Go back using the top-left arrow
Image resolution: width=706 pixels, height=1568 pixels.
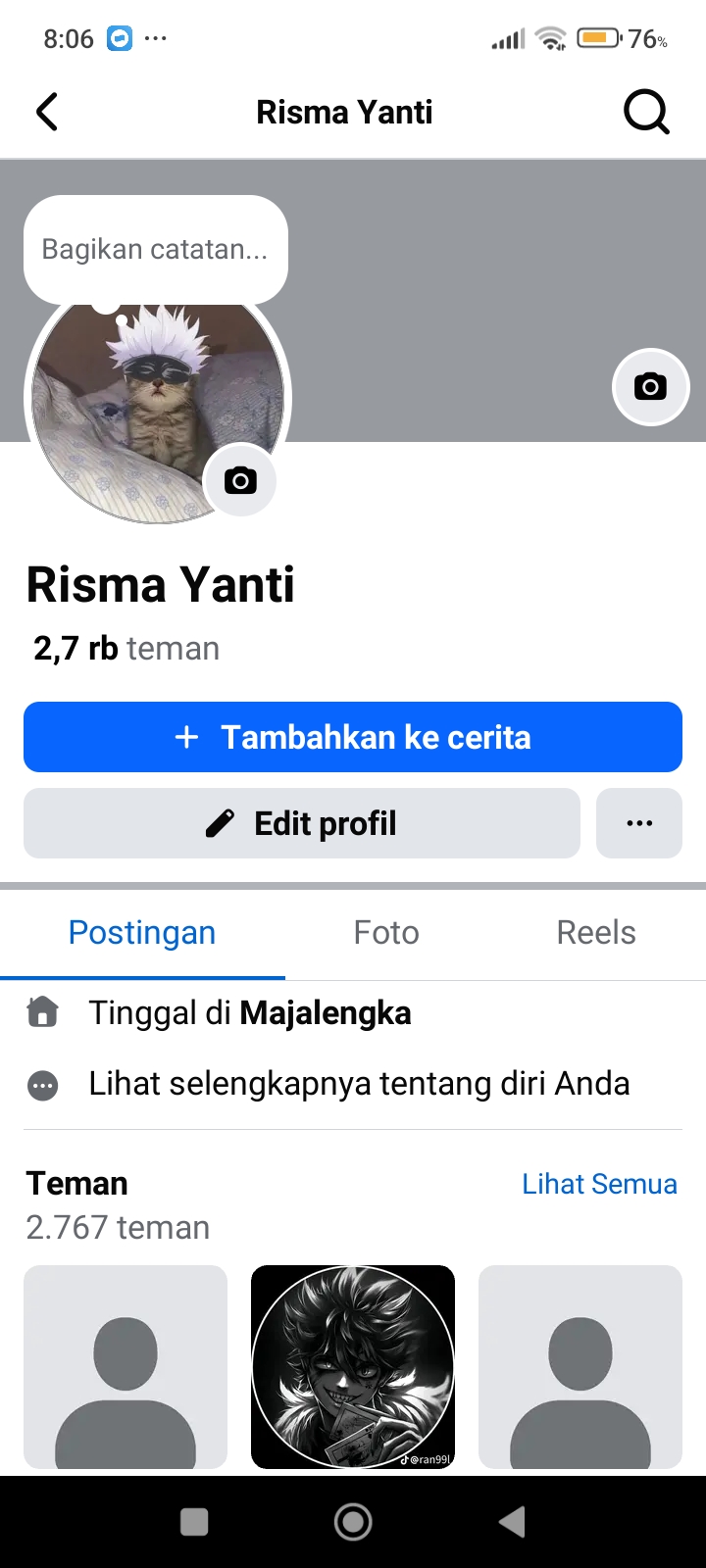(47, 112)
